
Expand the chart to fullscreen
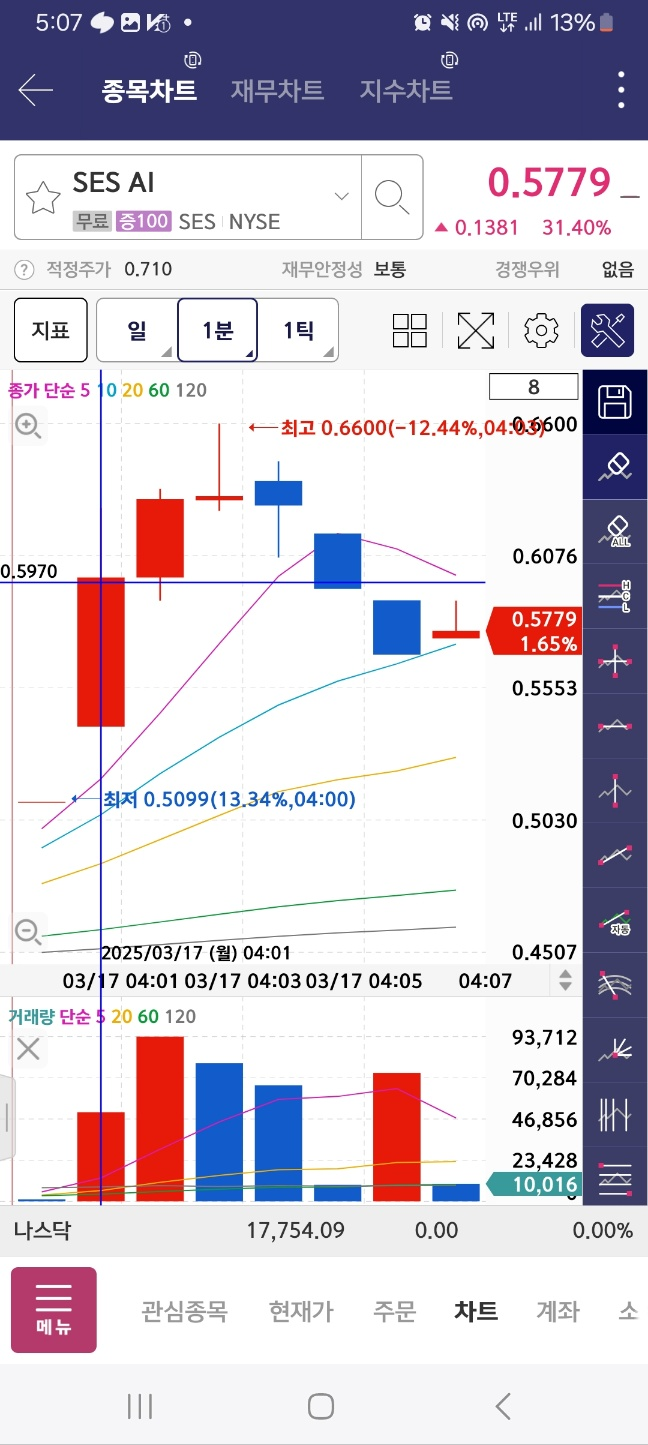pyautogui.click(x=476, y=330)
